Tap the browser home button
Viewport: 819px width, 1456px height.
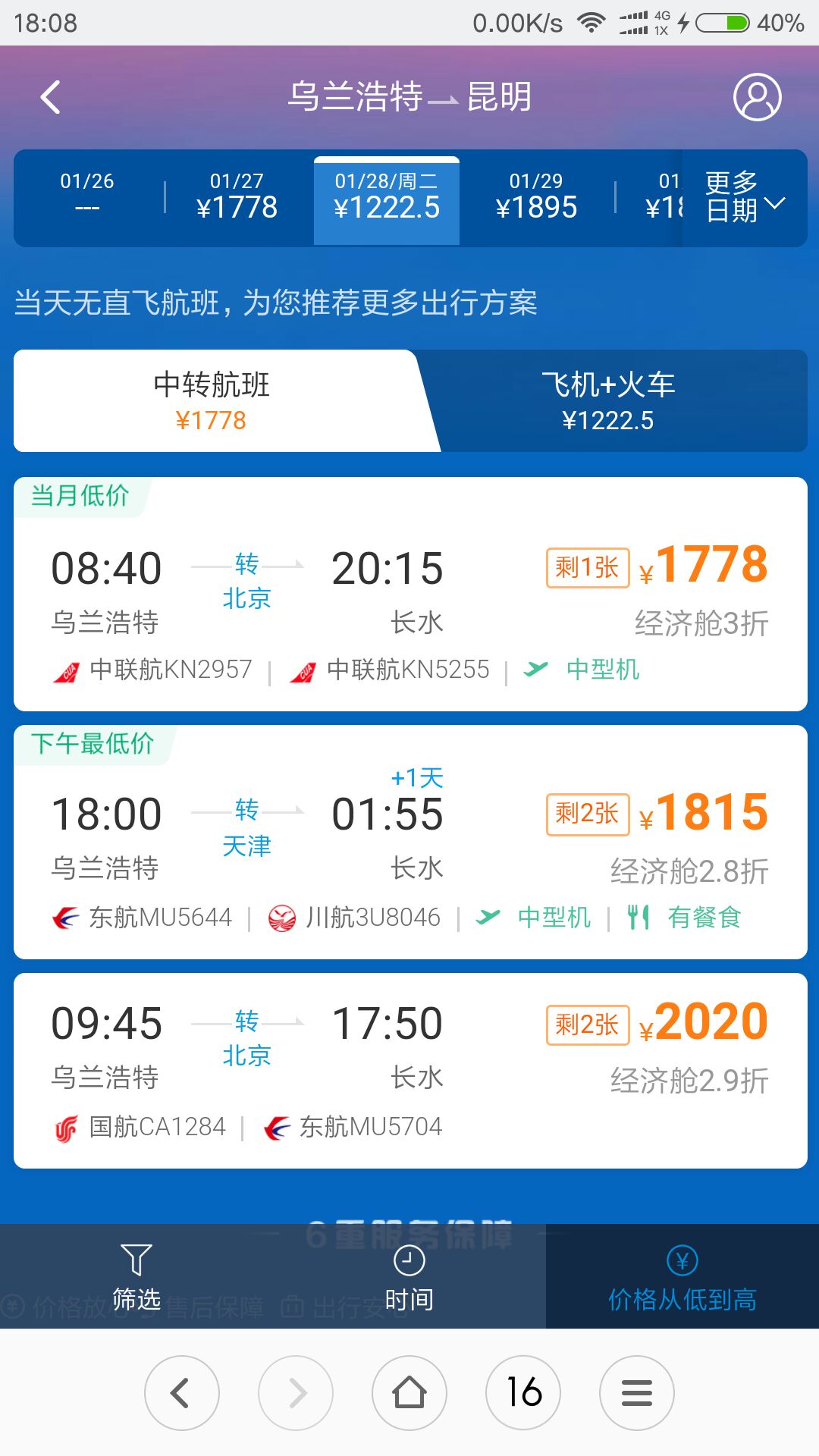(409, 1392)
